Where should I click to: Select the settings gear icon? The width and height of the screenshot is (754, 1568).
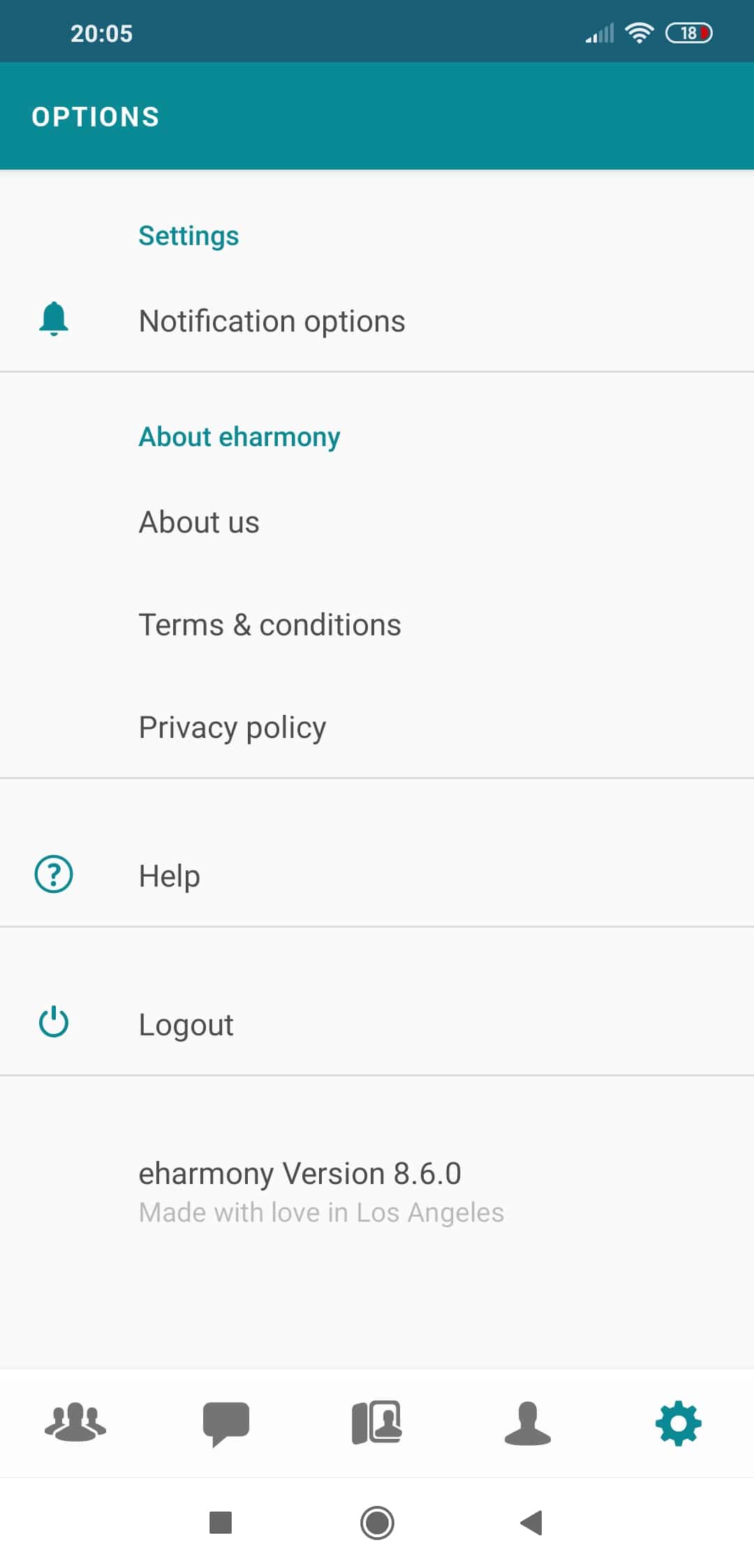pos(678,1424)
